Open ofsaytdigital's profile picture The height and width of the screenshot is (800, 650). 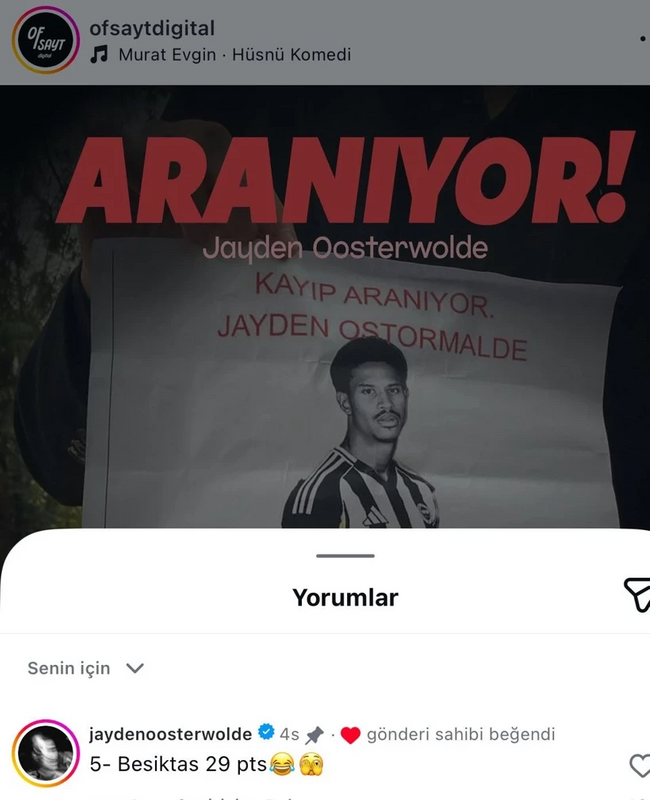pos(46,41)
